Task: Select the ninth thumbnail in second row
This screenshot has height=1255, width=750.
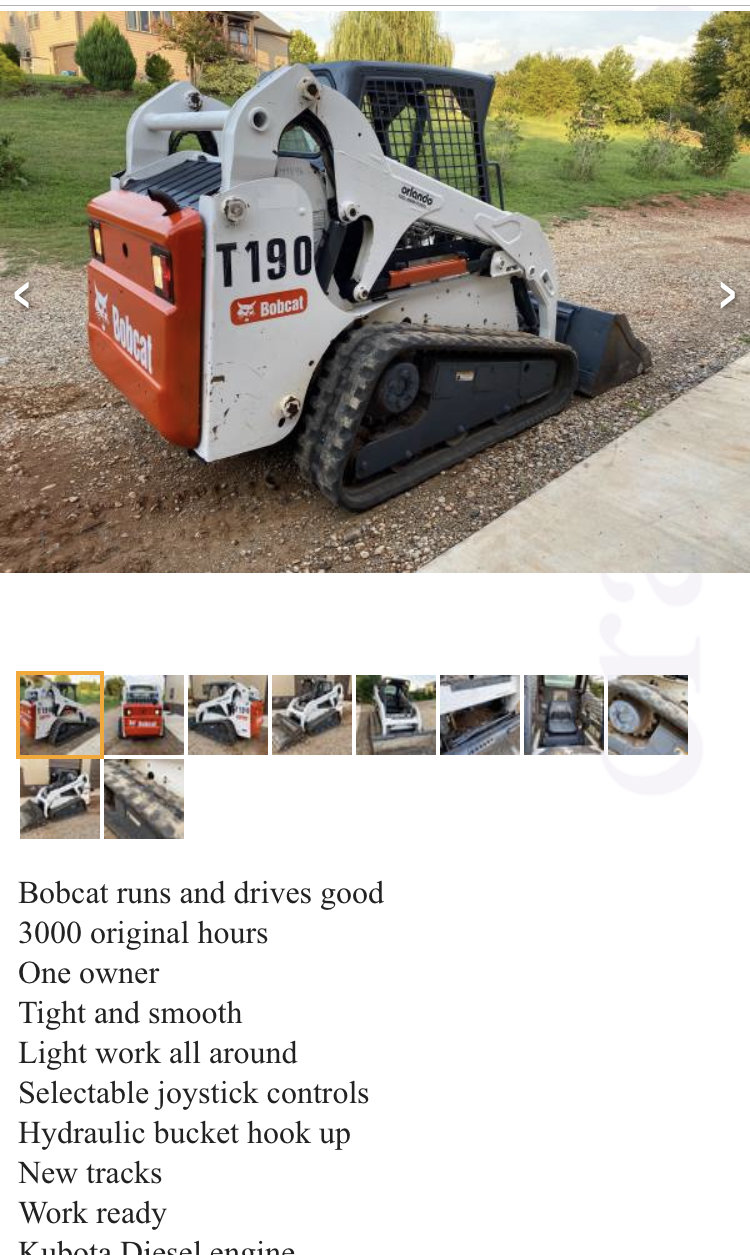Action: click(60, 798)
